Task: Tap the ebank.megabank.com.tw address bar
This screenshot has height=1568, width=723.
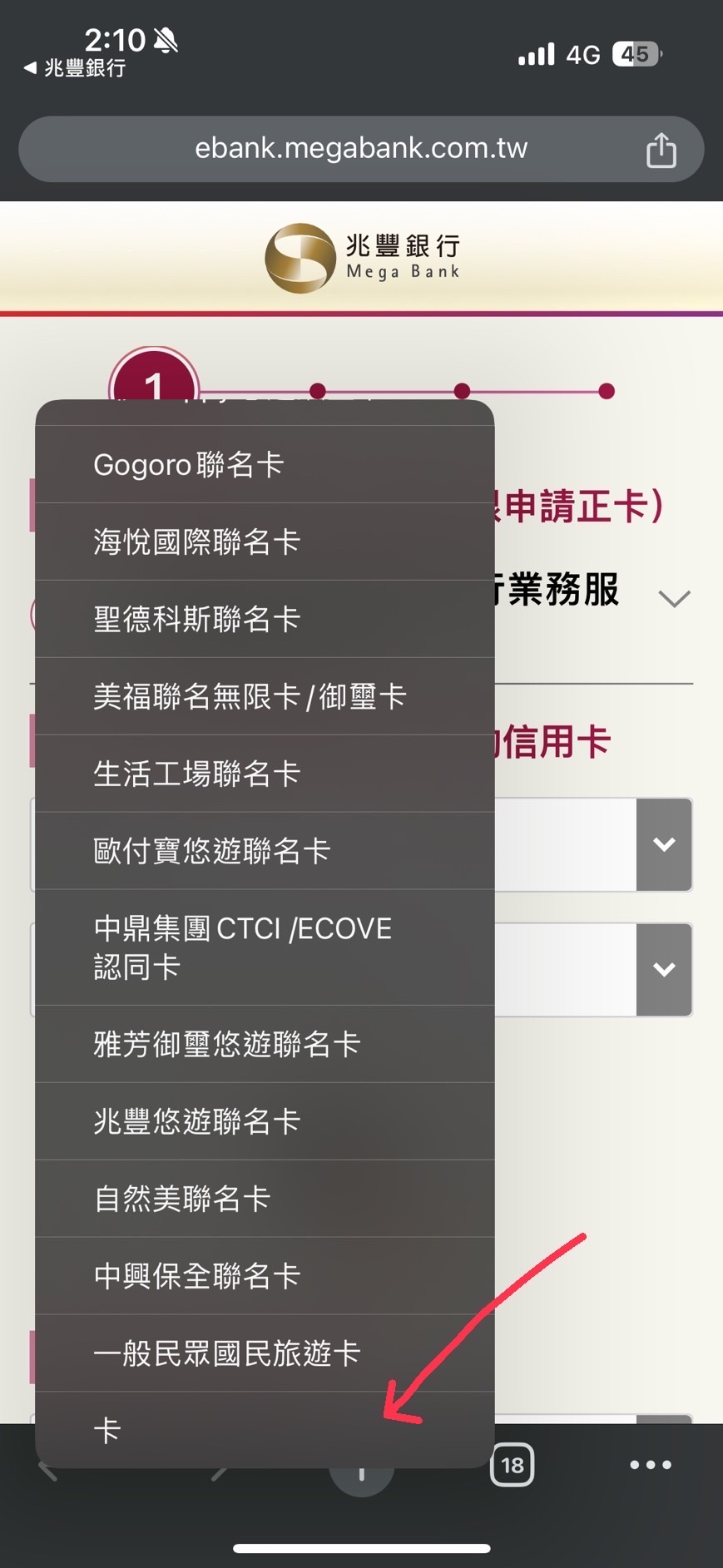Action: click(360, 149)
